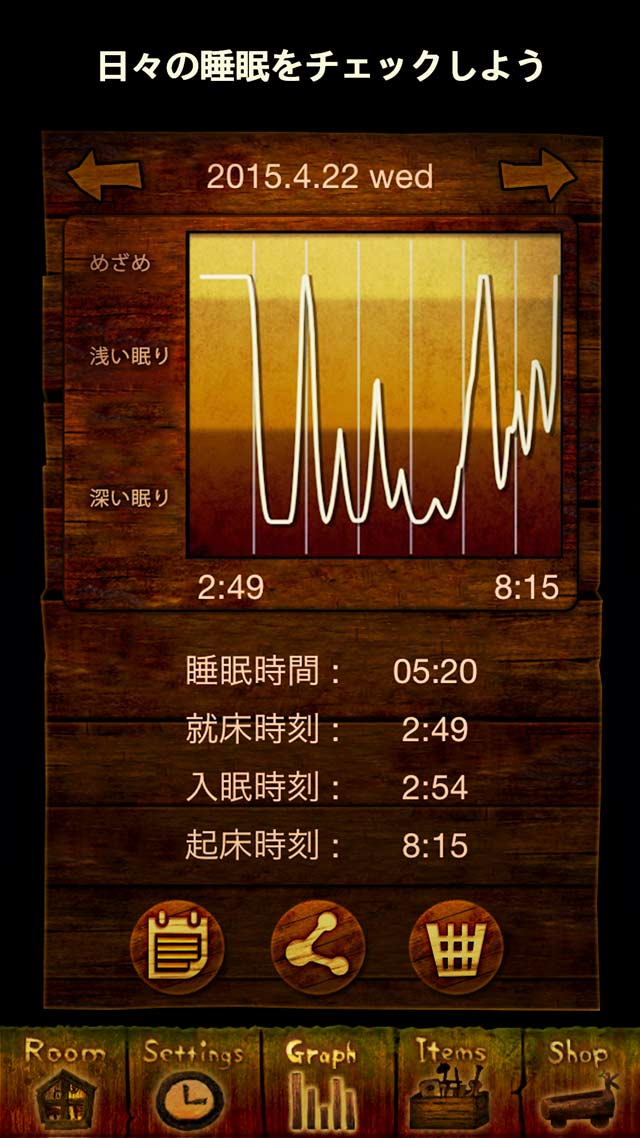The image size is (640, 1138).
Task: Delete this sleep record with the bin icon
Action: [456, 944]
